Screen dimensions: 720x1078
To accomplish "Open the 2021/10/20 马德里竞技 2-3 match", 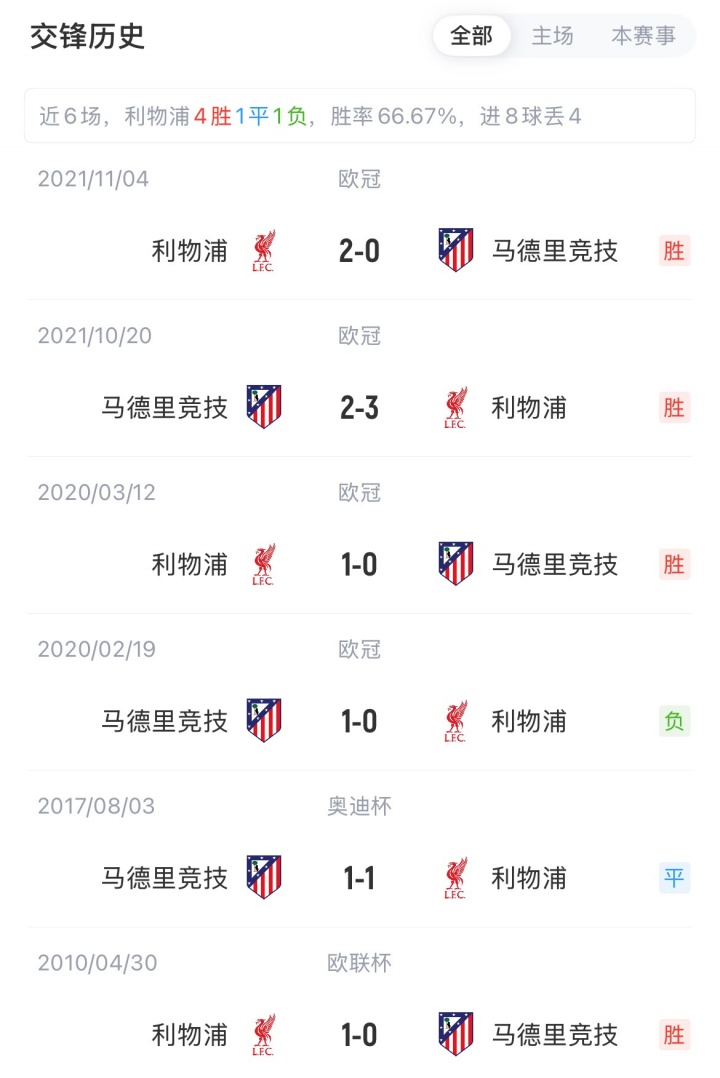I will [359, 407].
